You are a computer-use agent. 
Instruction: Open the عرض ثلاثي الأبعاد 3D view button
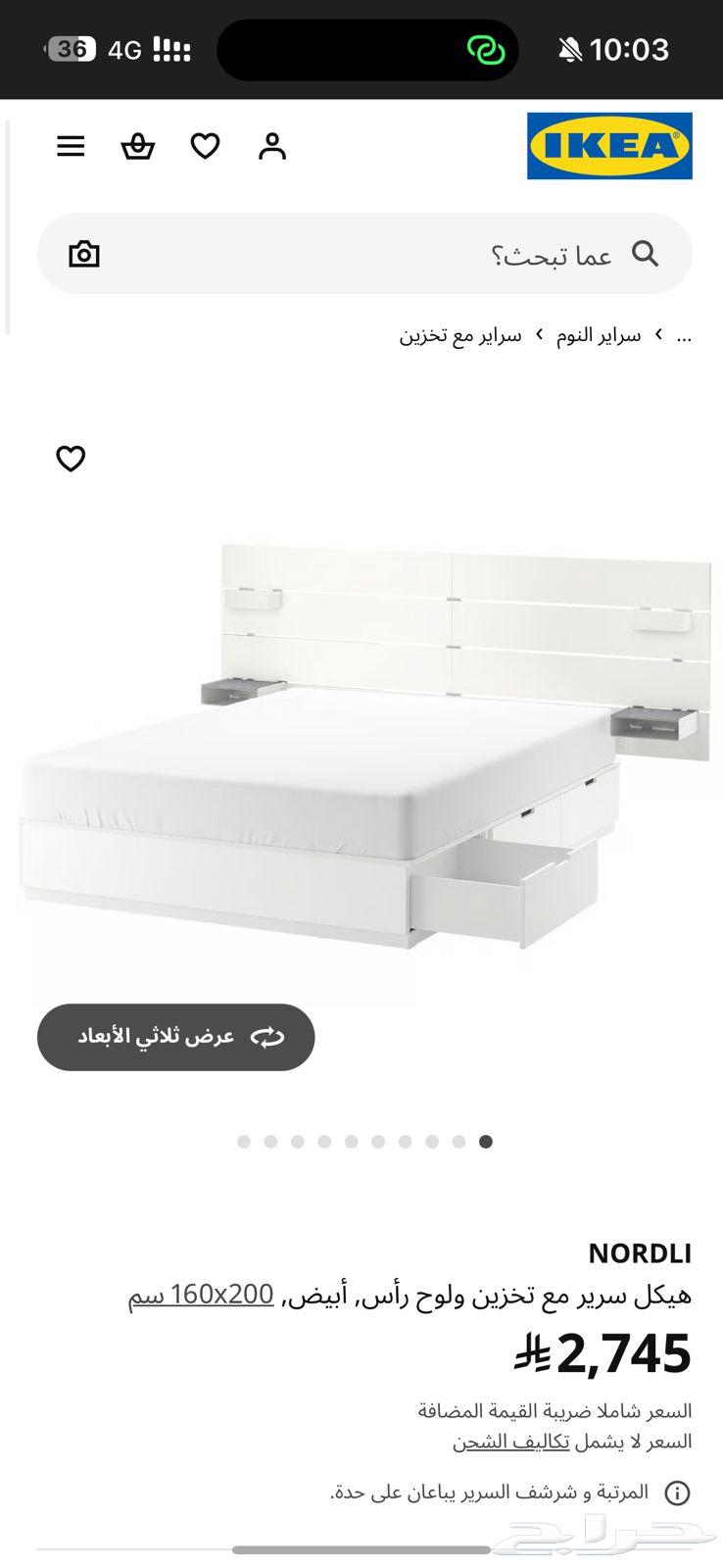pos(175,1036)
